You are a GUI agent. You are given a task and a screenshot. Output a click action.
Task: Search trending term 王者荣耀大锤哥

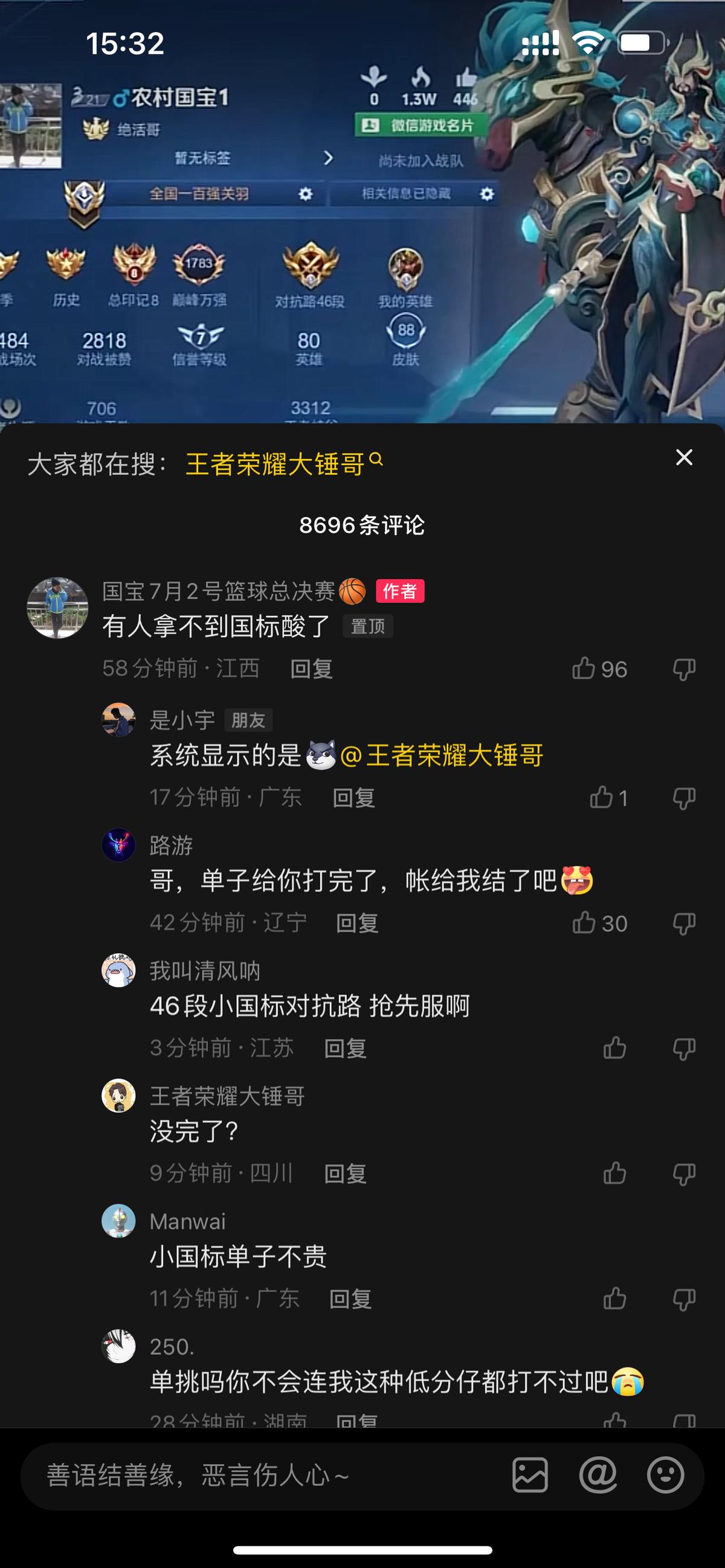click(284, 464)
